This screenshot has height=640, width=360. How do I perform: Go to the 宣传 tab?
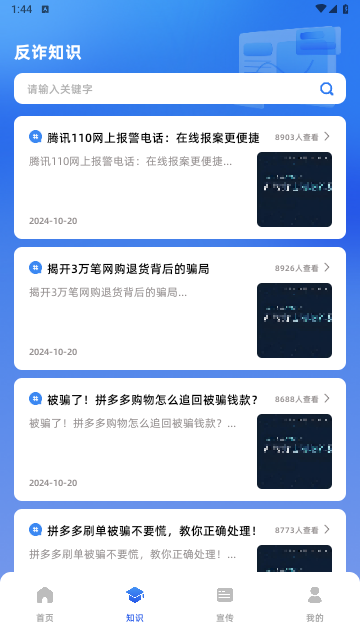pyautogui.click(x=224, y=604)
